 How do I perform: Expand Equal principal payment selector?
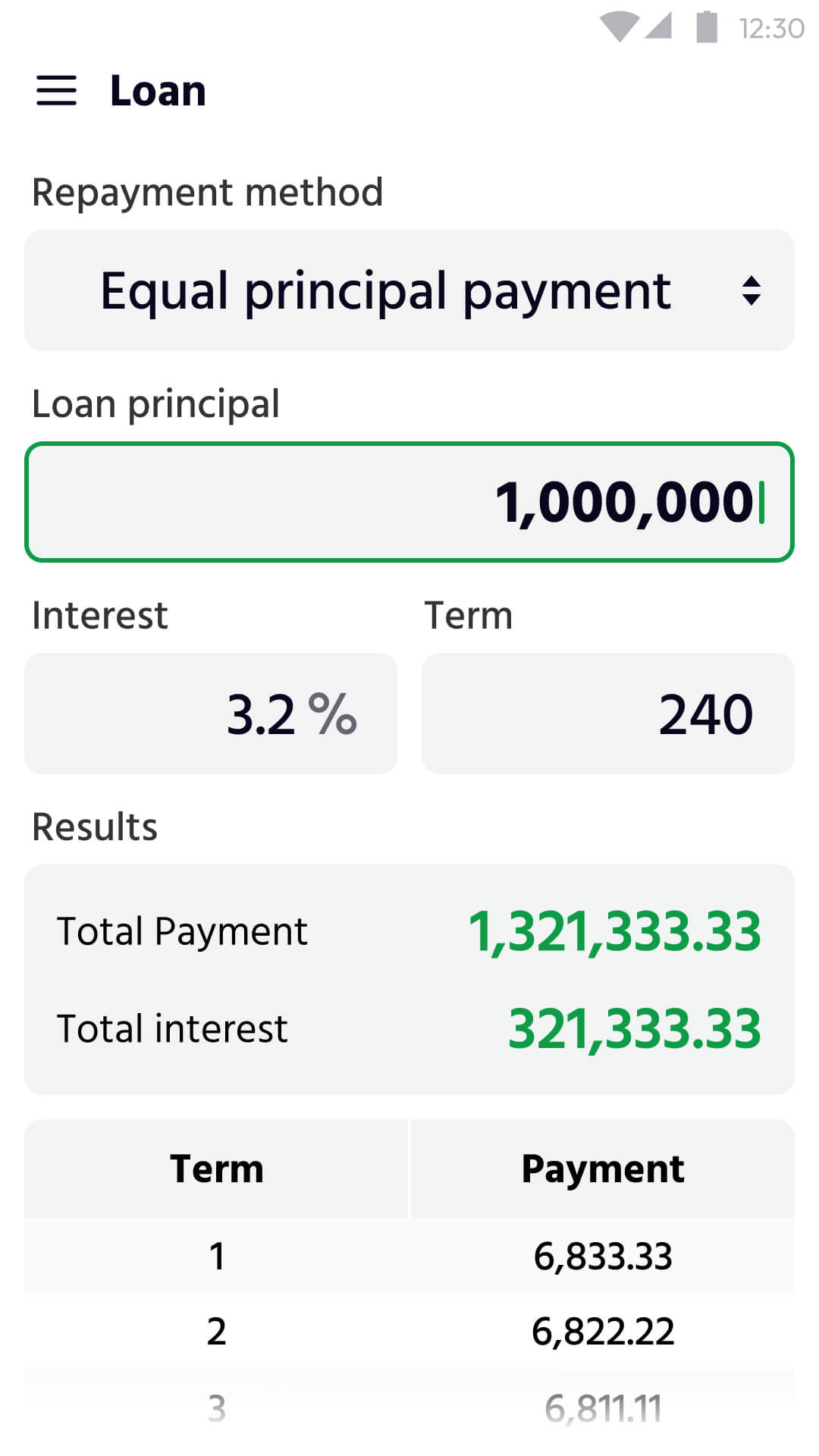(409, 290)
